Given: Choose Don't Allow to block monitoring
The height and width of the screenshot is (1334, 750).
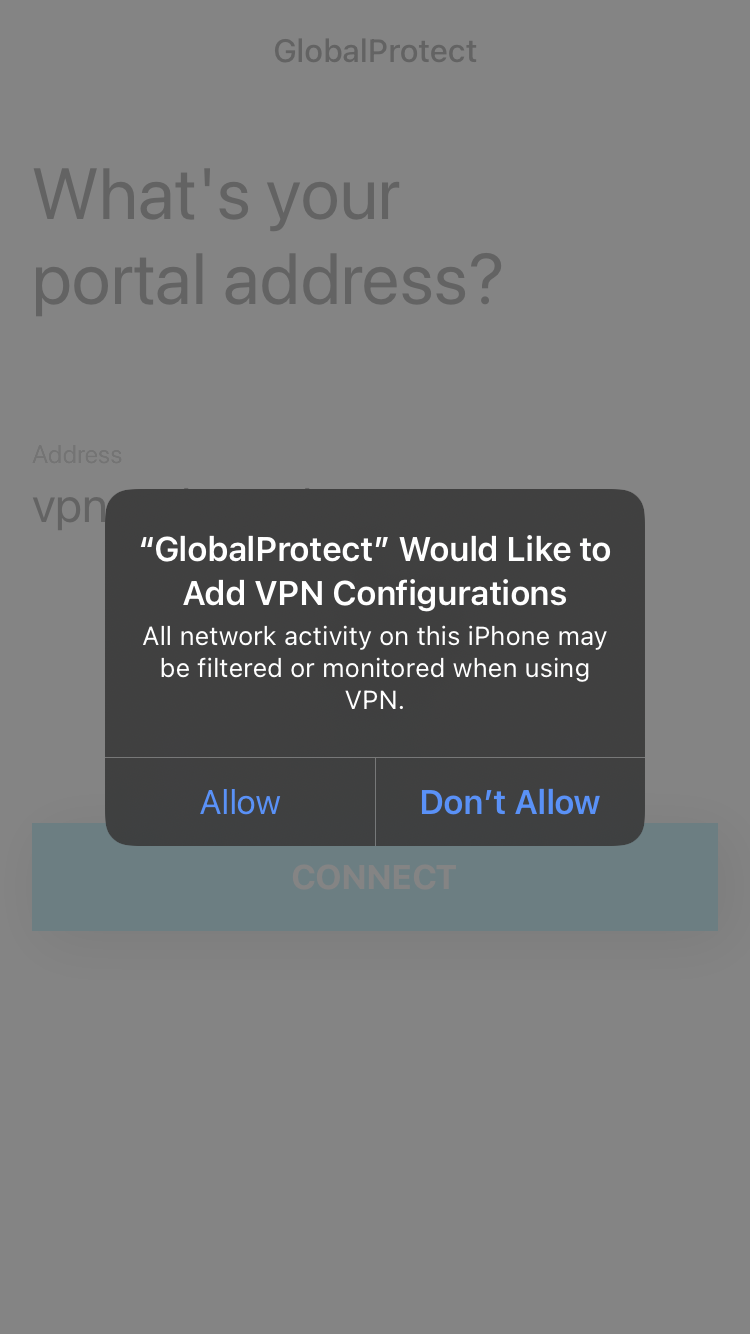Looking at the screenshot, I should click(x=509, y=801).
